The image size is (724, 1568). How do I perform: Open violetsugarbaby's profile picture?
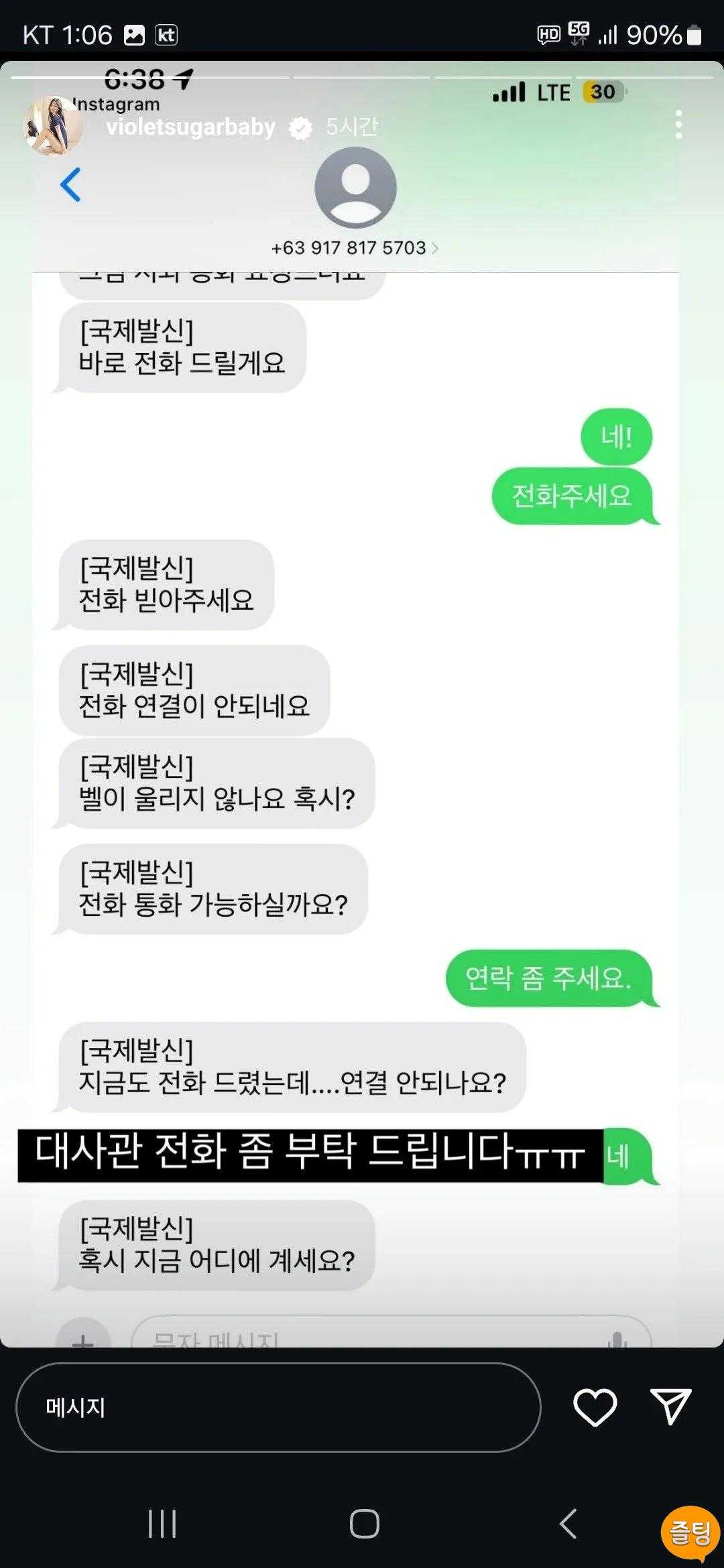(53, 125)
